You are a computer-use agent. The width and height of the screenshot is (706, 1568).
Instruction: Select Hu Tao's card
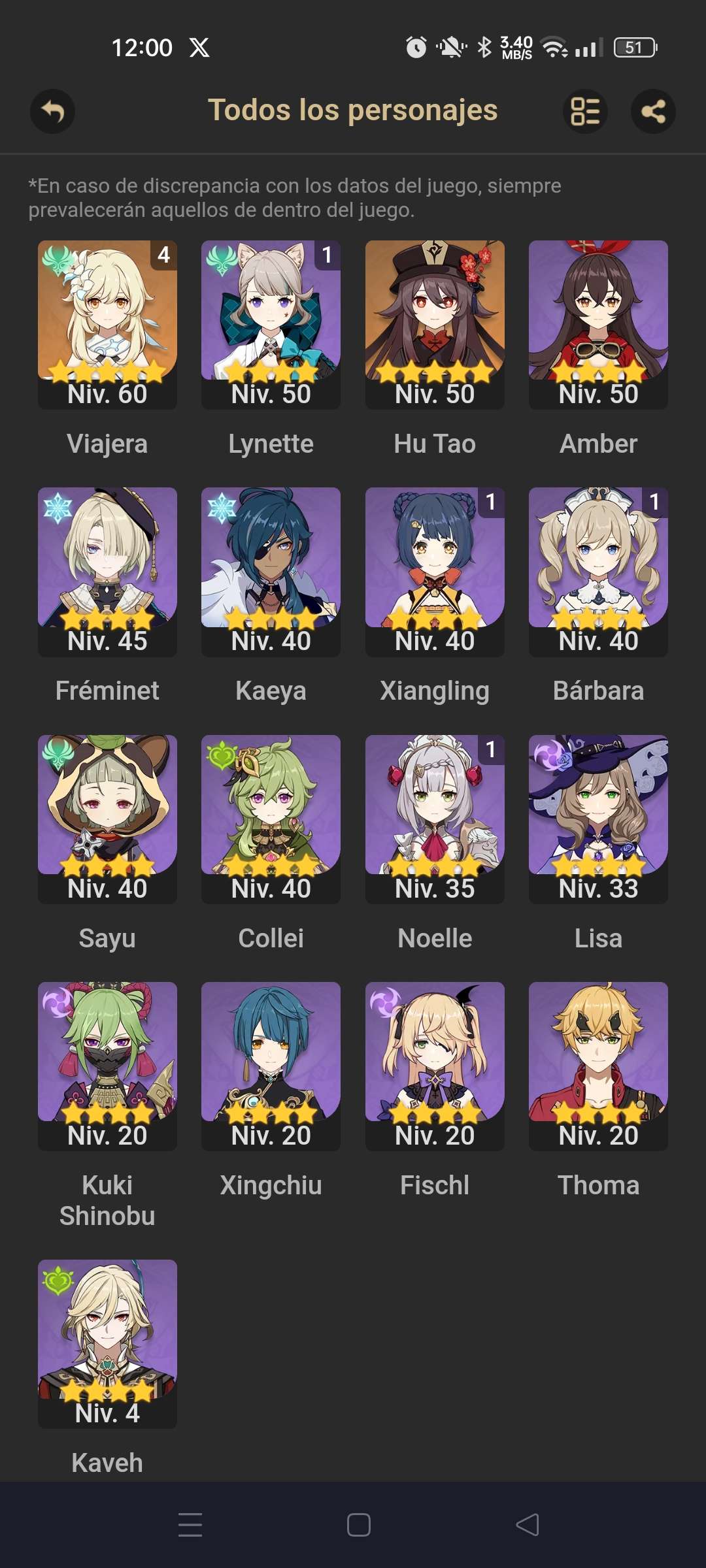click(435, 325)
